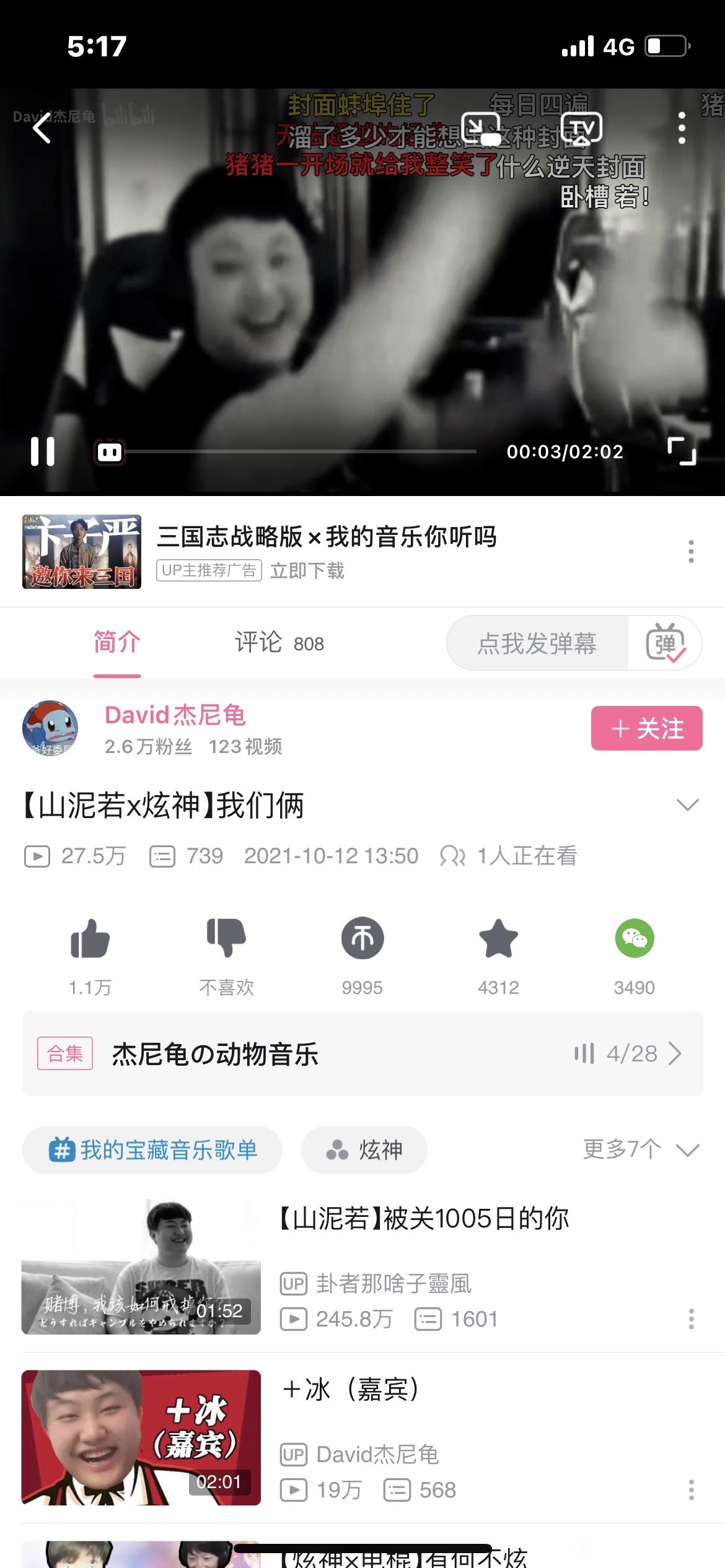Open the video player overflow menu
Screen dimensions: 725x1568
click(682, 129)
